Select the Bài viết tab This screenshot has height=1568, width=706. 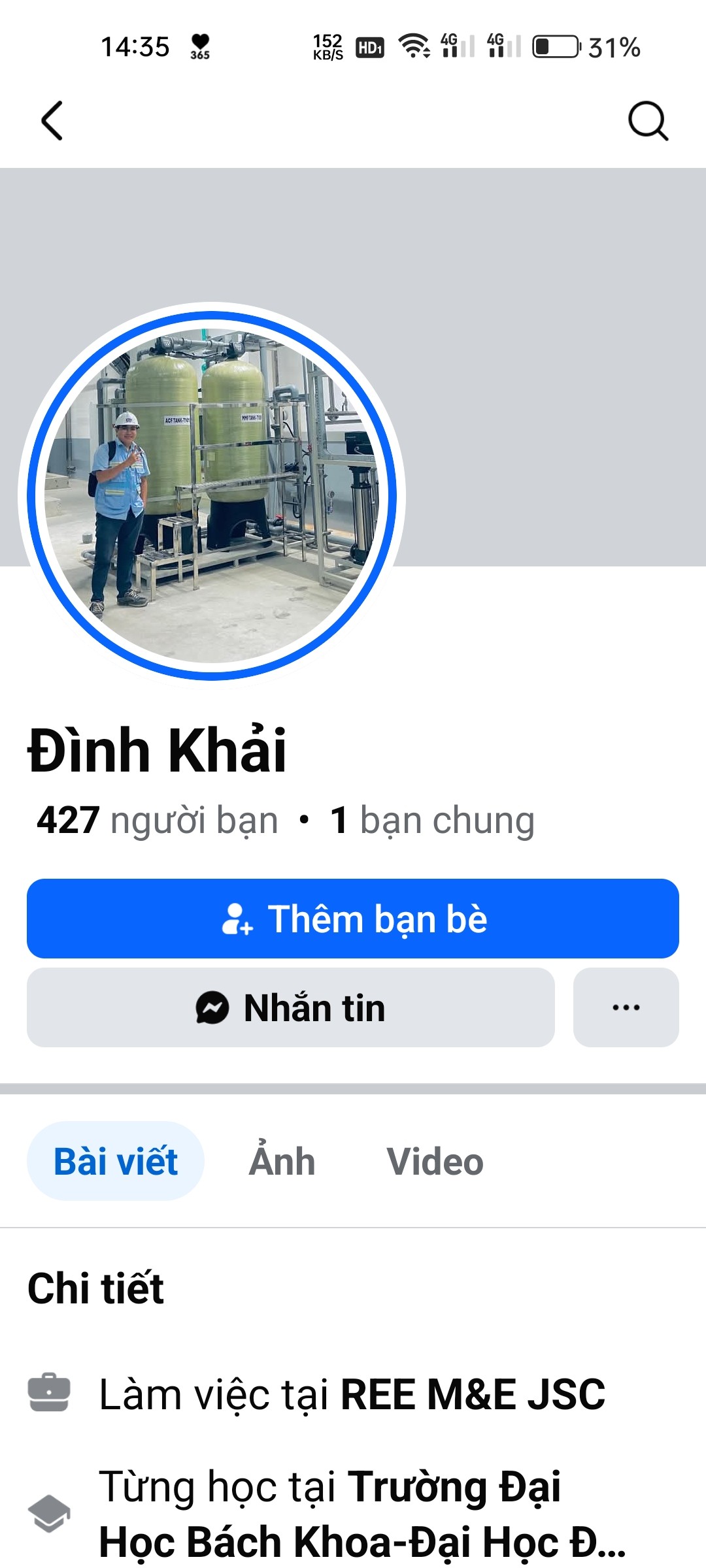pyautogui.click(x=116, y=1161)
